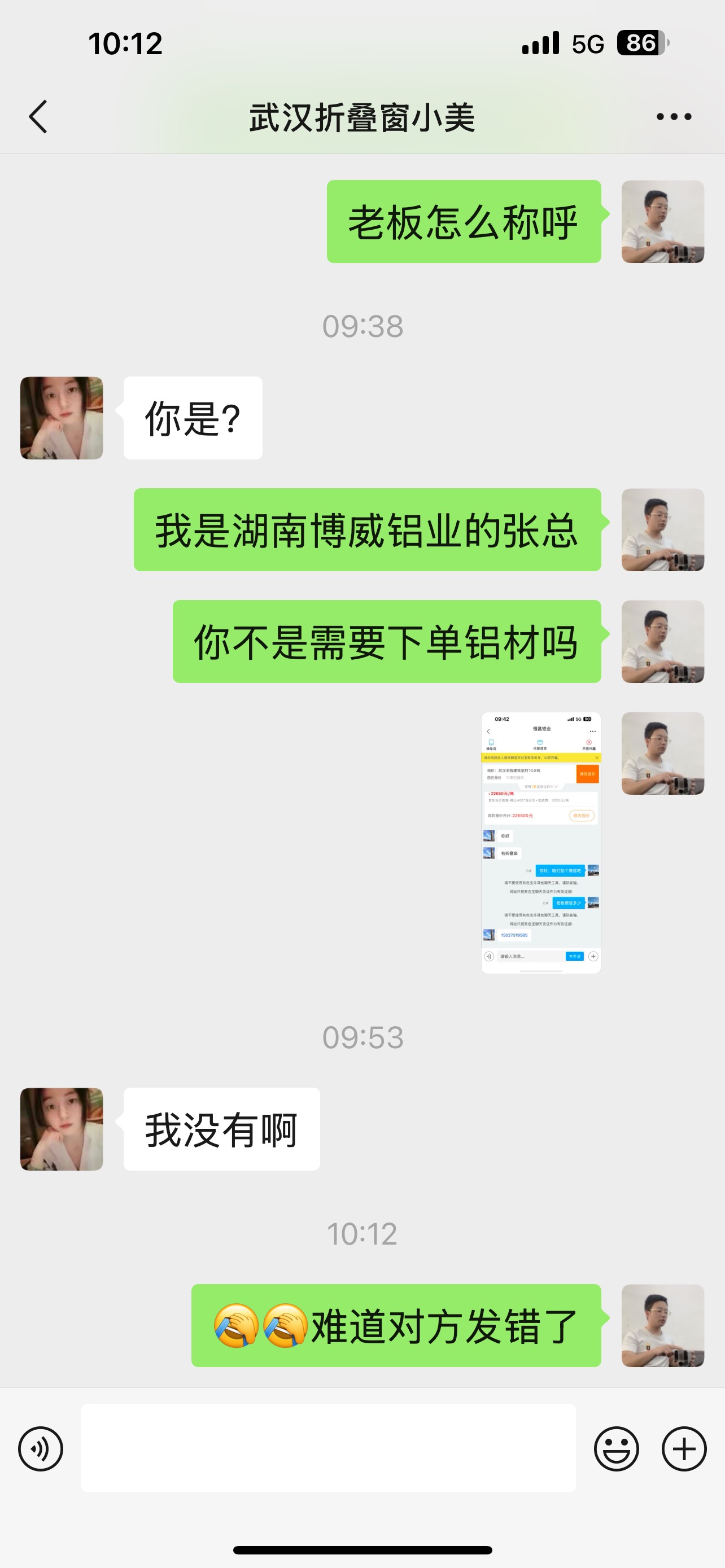
Task: Go back to the chat list
Action: coord(38,116)
